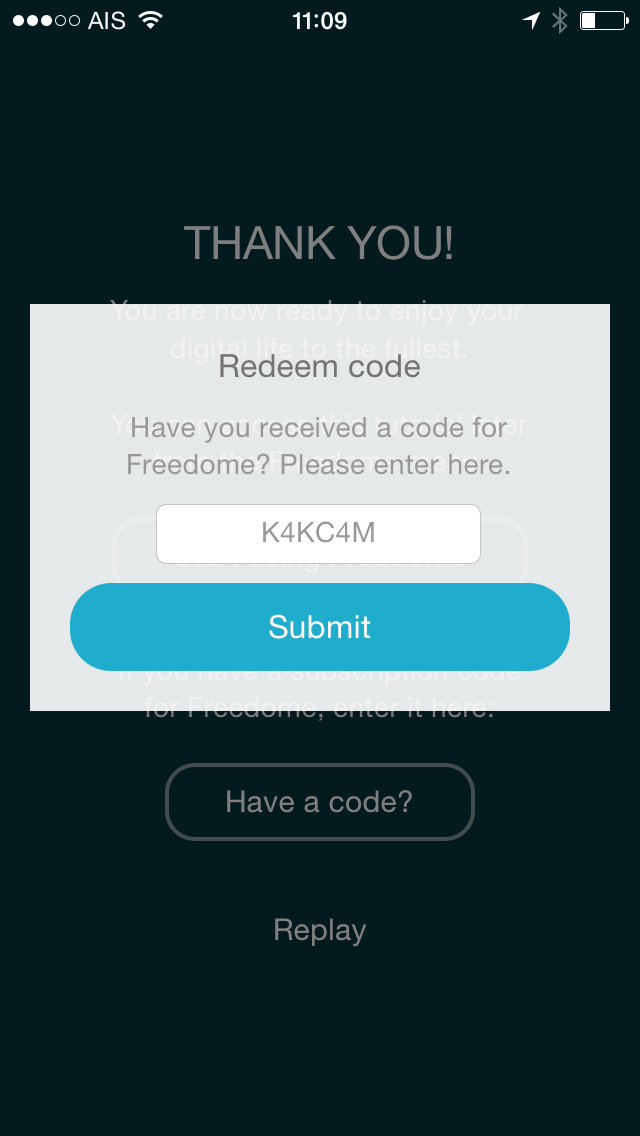640x1136 pixels.
Task: Submit the Freedome redeem code
Action: coord(320,627)
